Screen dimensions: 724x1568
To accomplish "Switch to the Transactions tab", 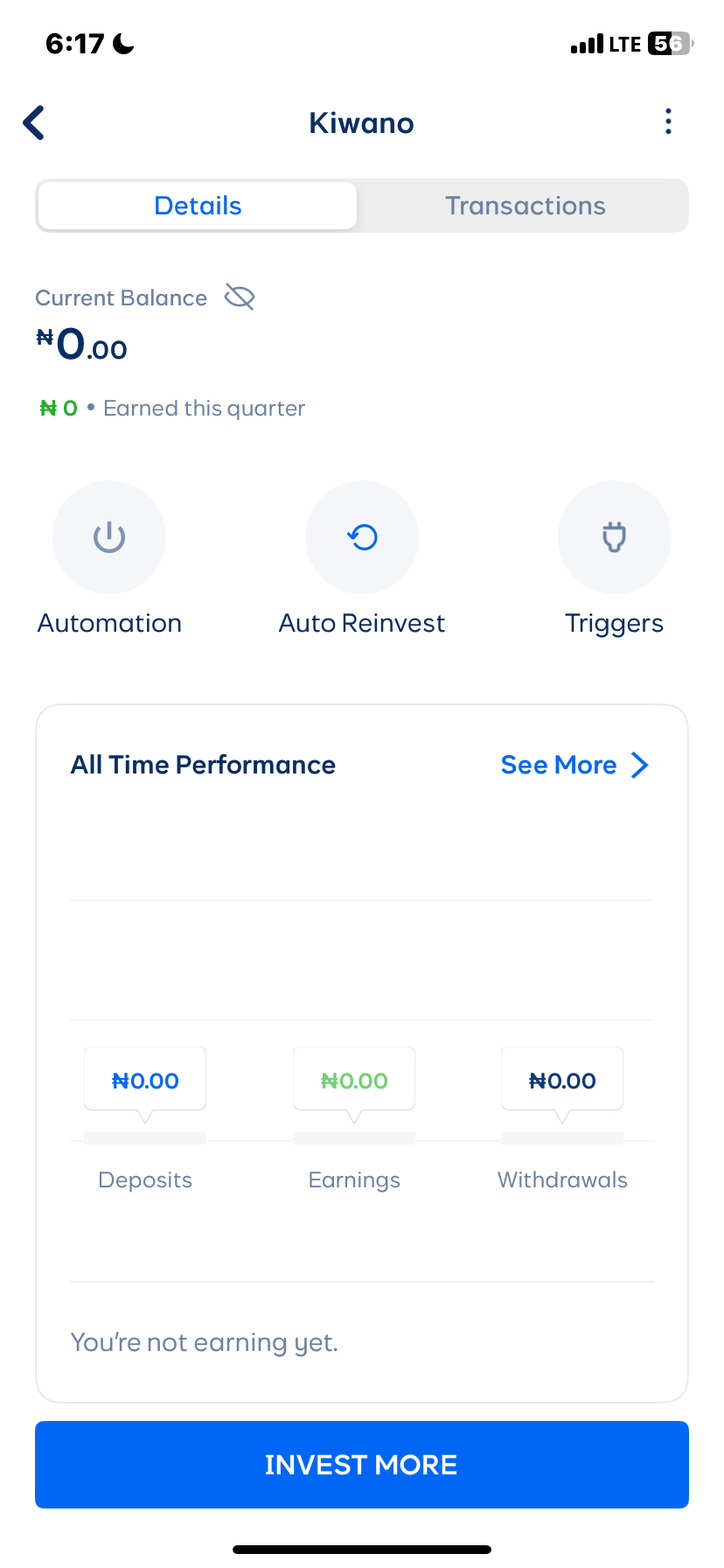I will [524, 205].
